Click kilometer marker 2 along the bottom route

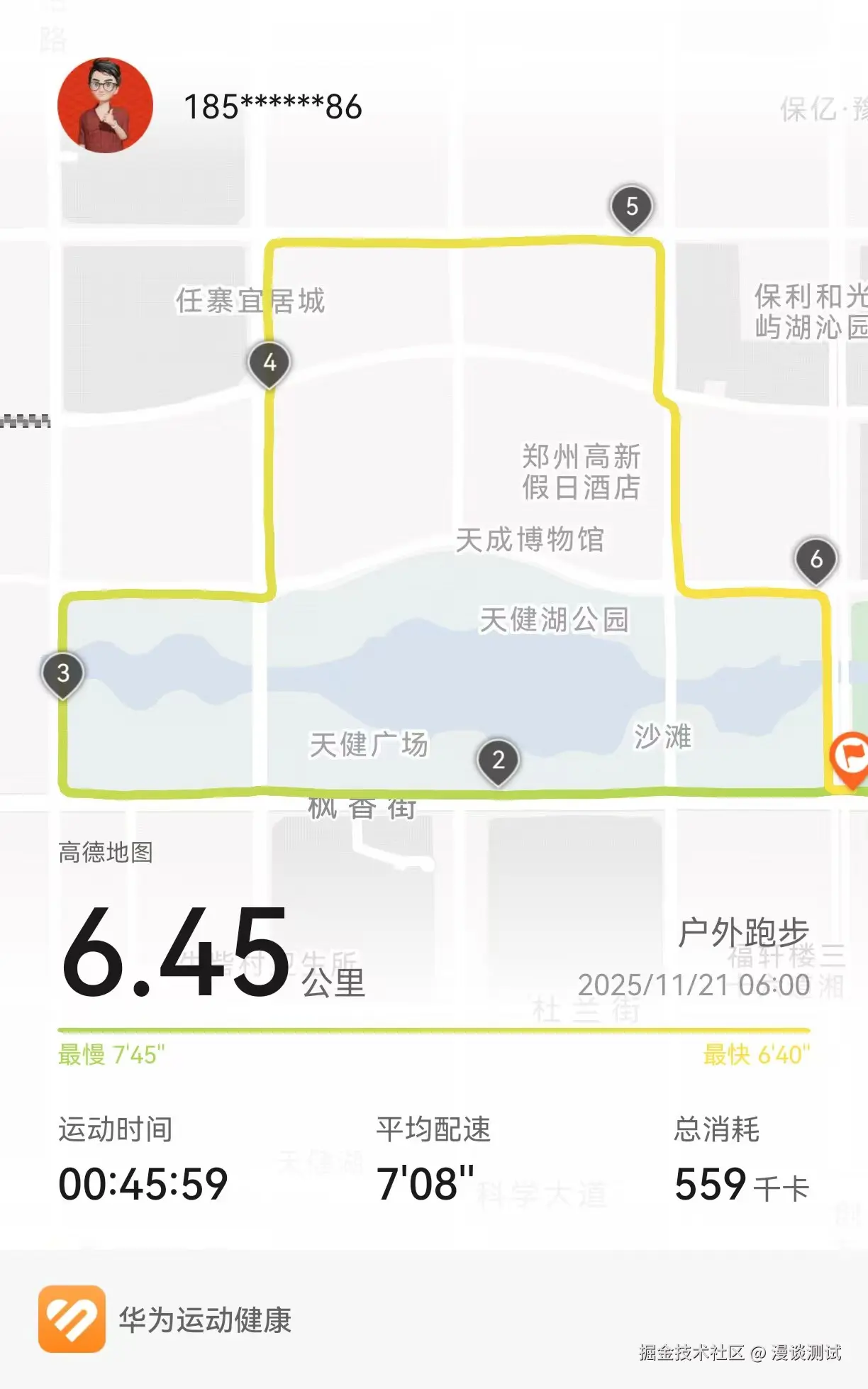click(x=498, y=760)
